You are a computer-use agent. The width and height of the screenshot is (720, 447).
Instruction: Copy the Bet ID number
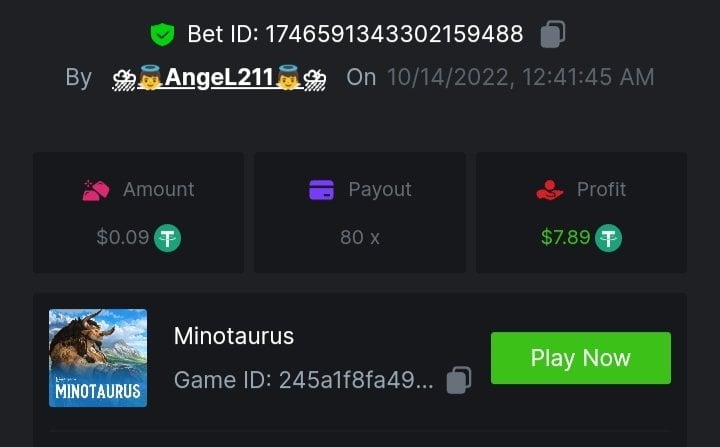(552, 34)
